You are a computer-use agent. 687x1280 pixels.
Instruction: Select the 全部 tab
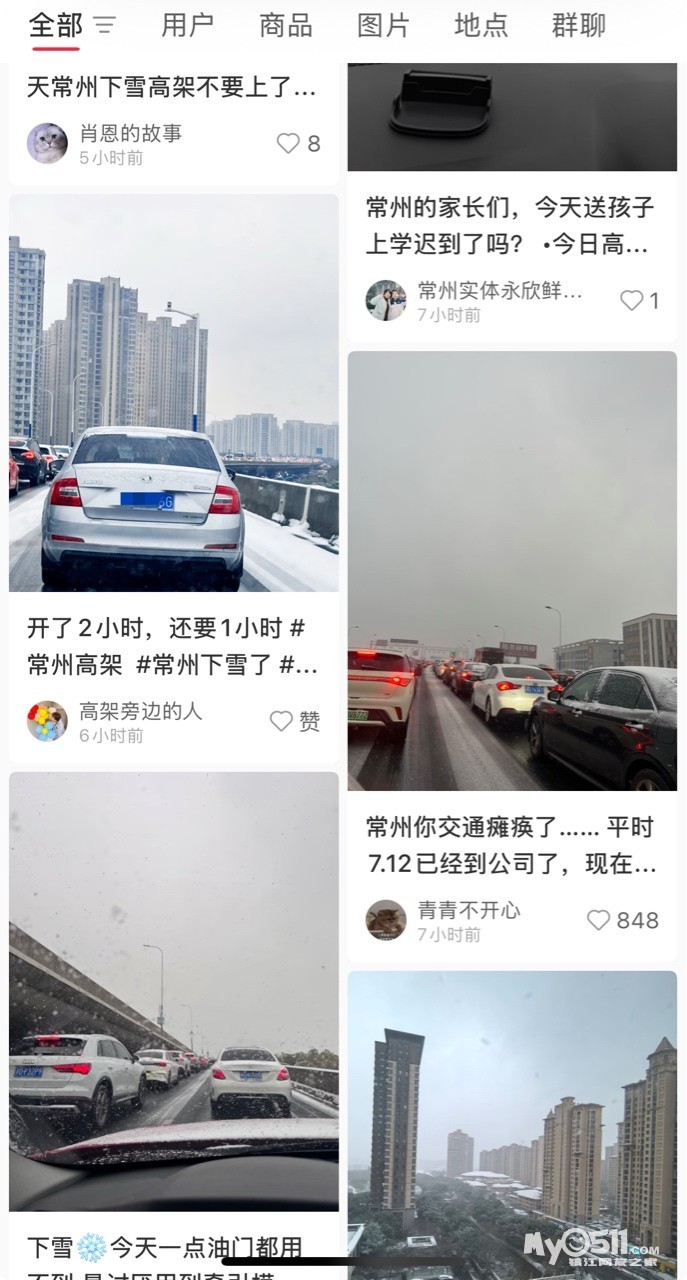point(55,26)
